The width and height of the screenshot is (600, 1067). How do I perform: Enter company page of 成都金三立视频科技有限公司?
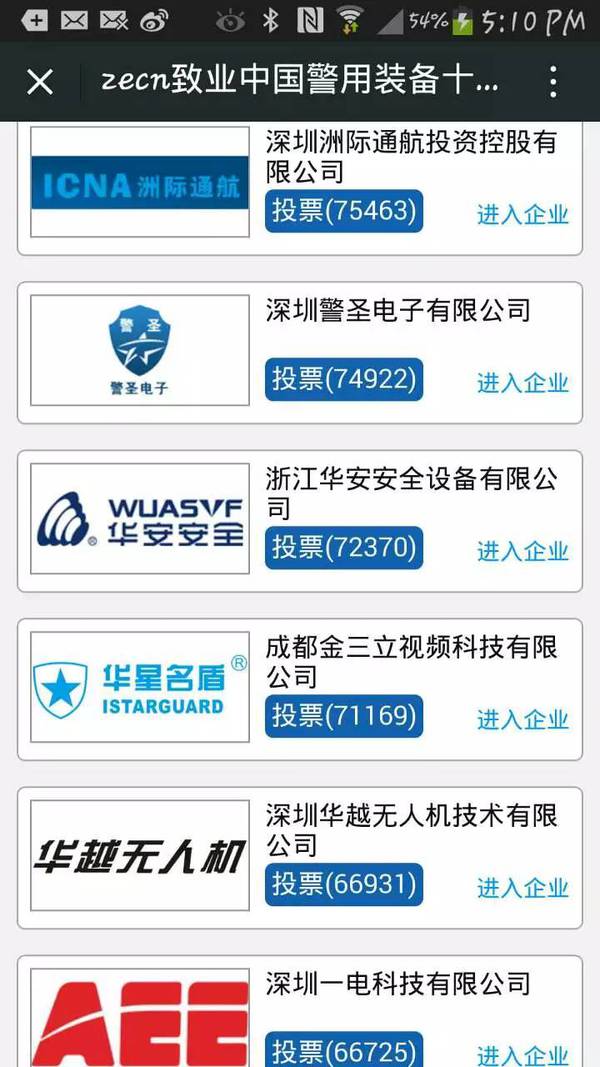point(522,719)
